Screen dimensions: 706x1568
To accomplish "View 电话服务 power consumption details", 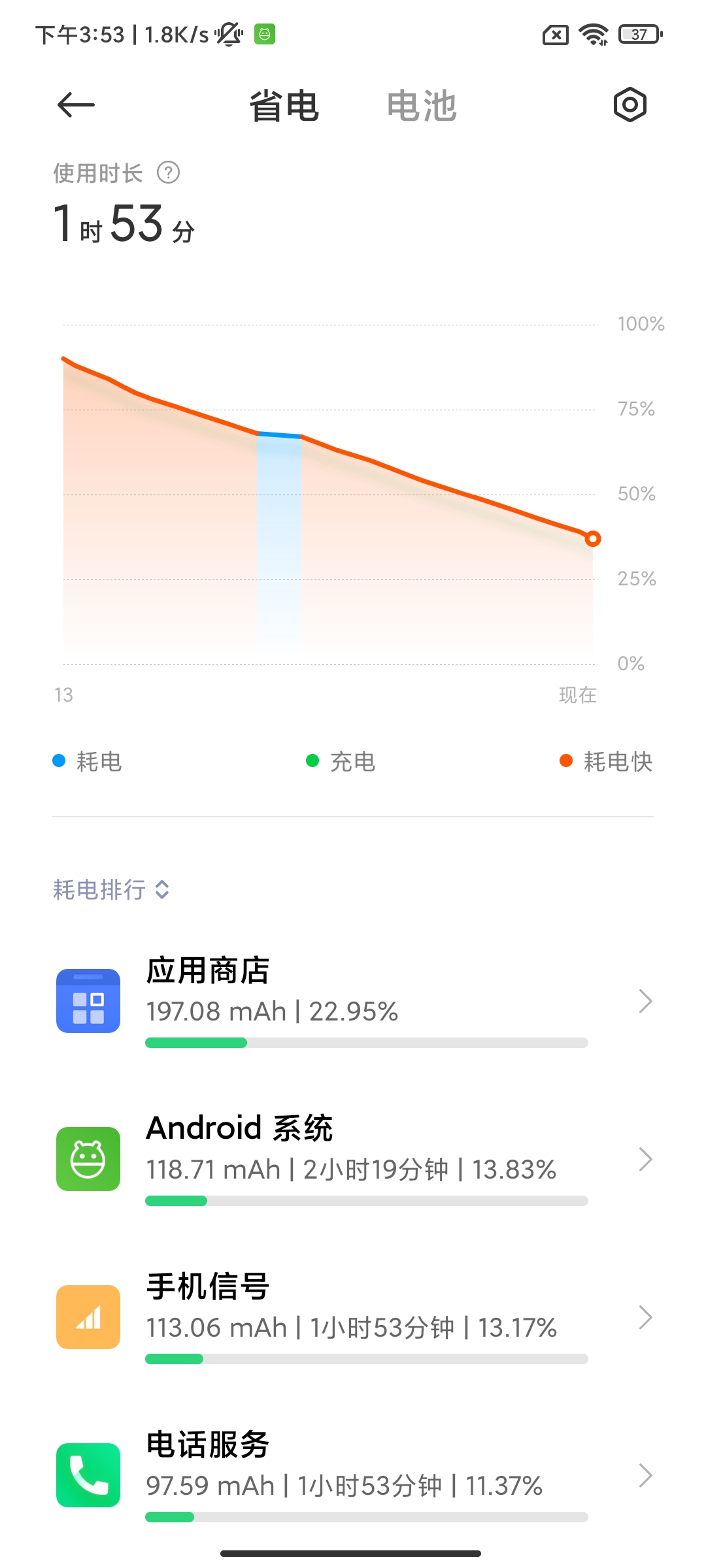I will 353,1475.
